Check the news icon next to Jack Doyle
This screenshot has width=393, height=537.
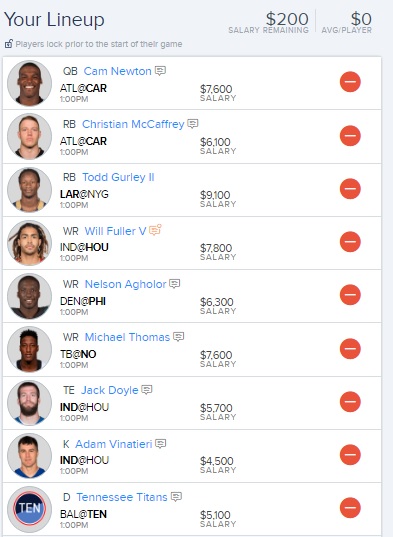click(147, 390)
